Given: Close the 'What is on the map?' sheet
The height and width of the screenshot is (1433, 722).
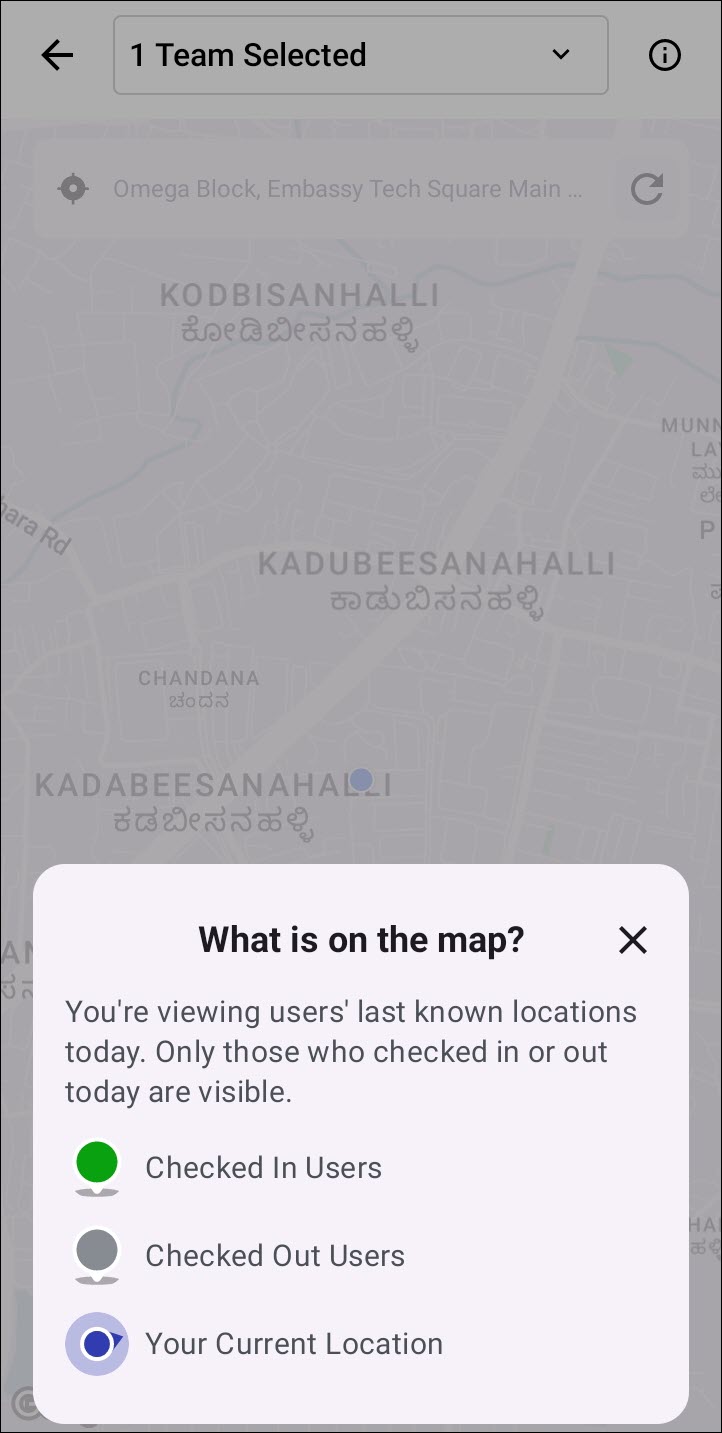Looking at the screenshot, I should pos(632,940).
